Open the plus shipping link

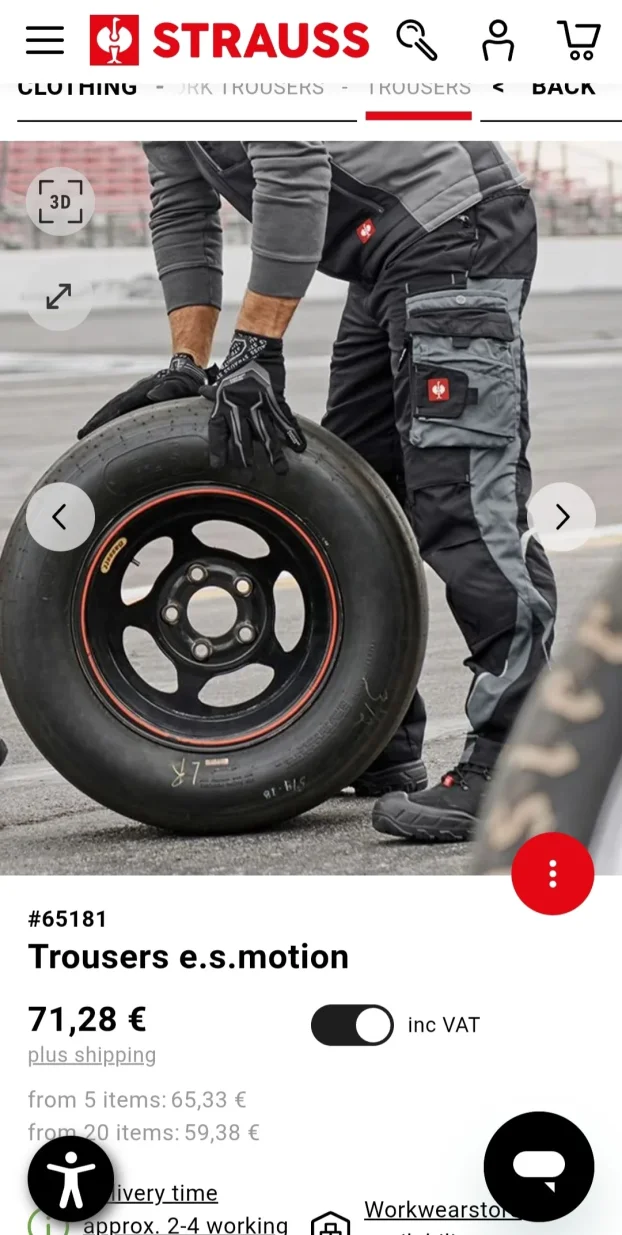[x=92, y=1055]
